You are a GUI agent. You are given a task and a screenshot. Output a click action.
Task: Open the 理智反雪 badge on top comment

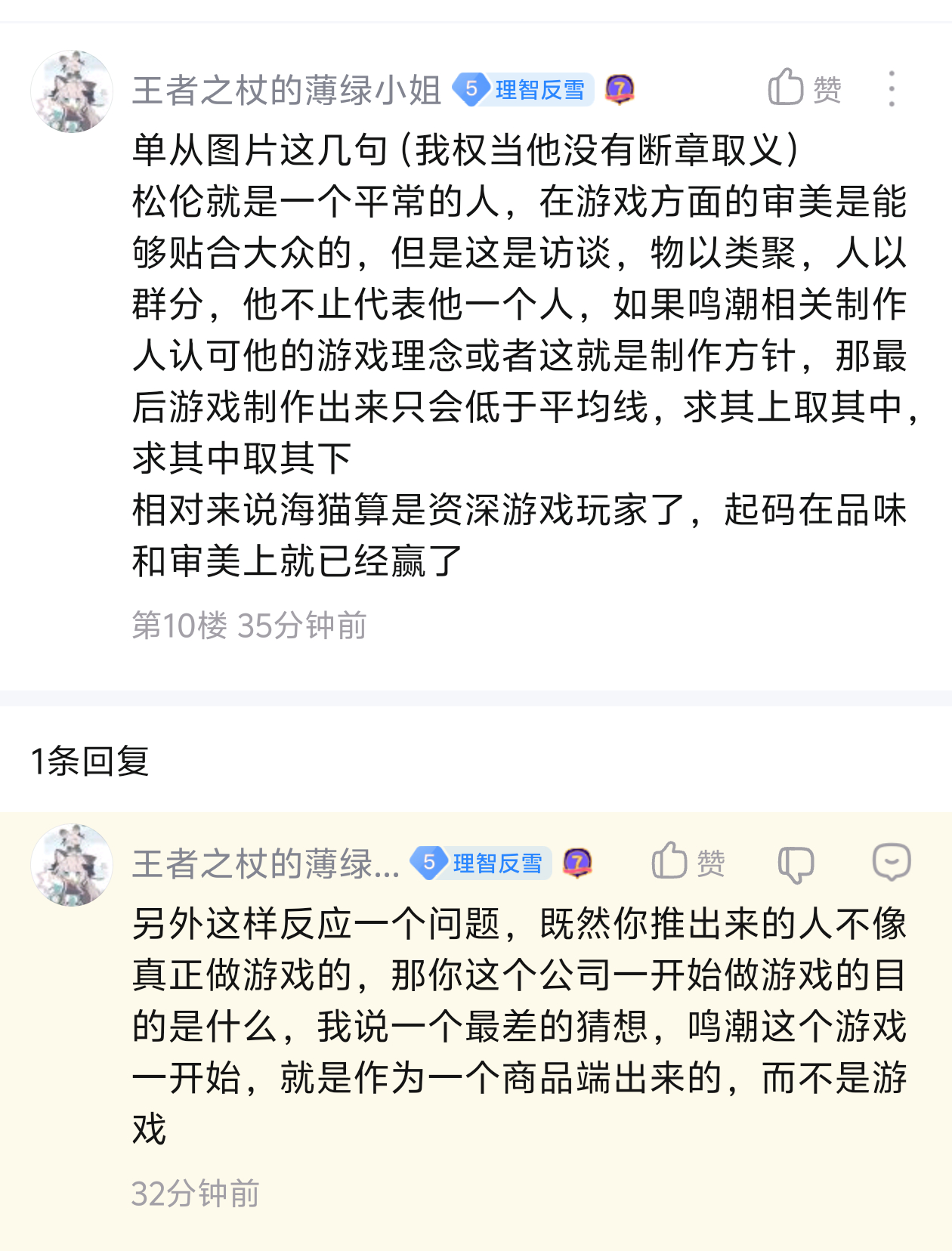[523, 90]
